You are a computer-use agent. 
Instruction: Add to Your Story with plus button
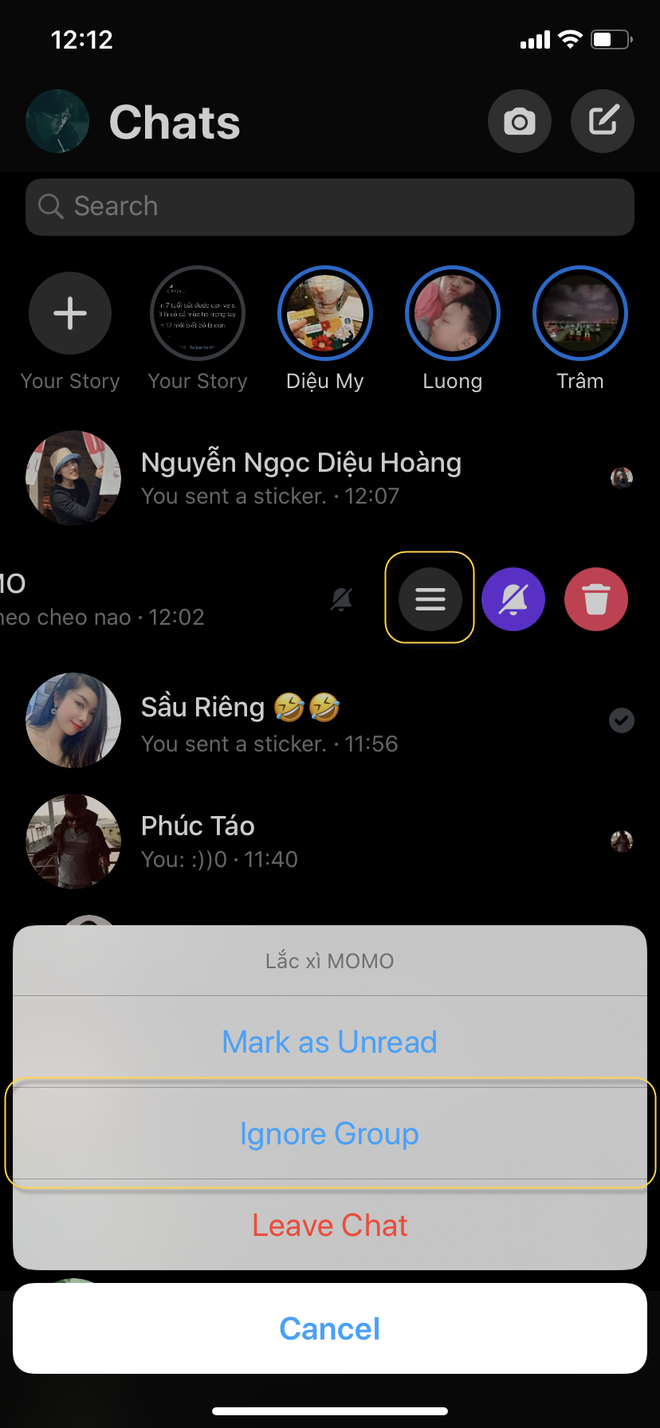click(70, 315)
